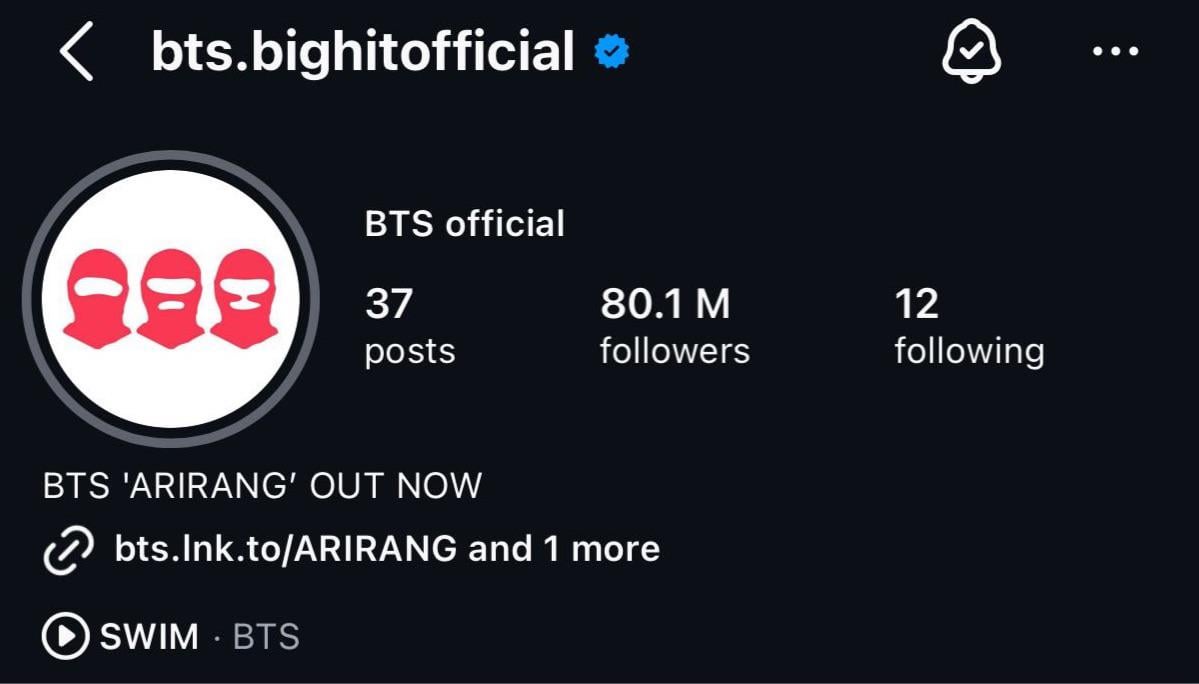The height and width of the screenshot is (684, 1199).
Task: Open the three-dot overflow menu
Action: coord(1116,52)
